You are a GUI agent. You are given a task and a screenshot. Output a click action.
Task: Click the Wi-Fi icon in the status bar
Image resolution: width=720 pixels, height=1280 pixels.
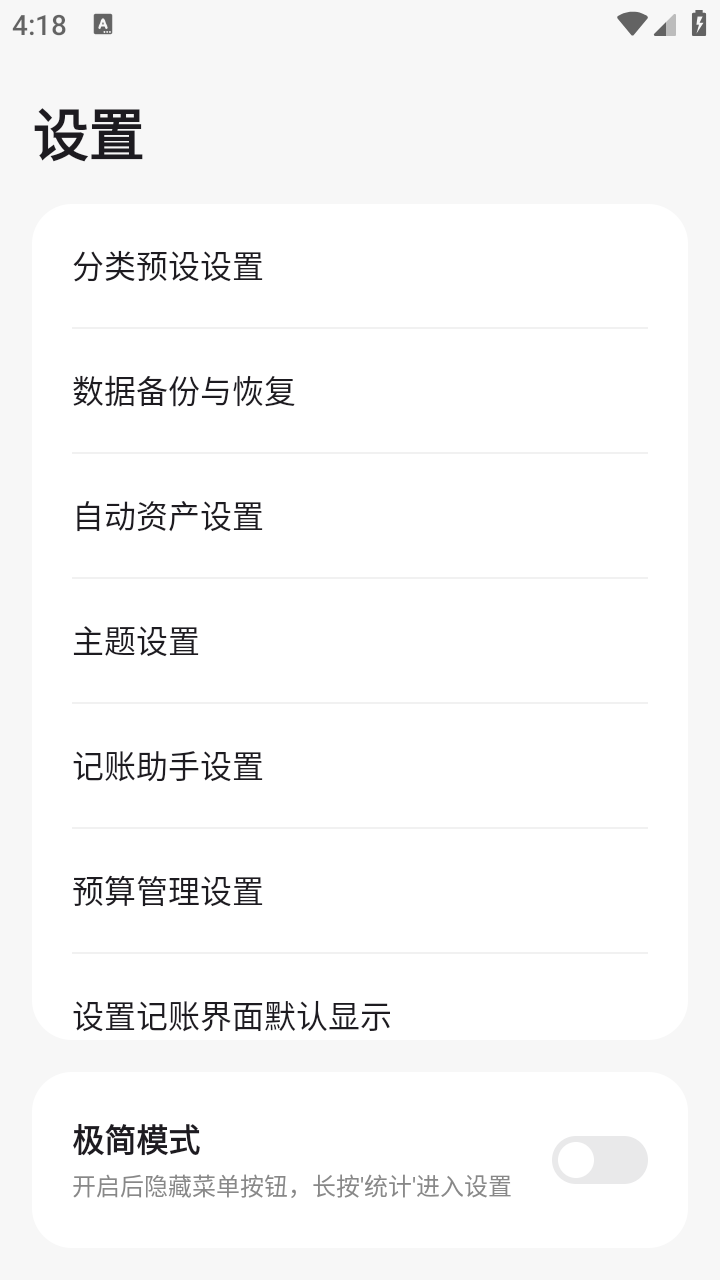[630, 23]
